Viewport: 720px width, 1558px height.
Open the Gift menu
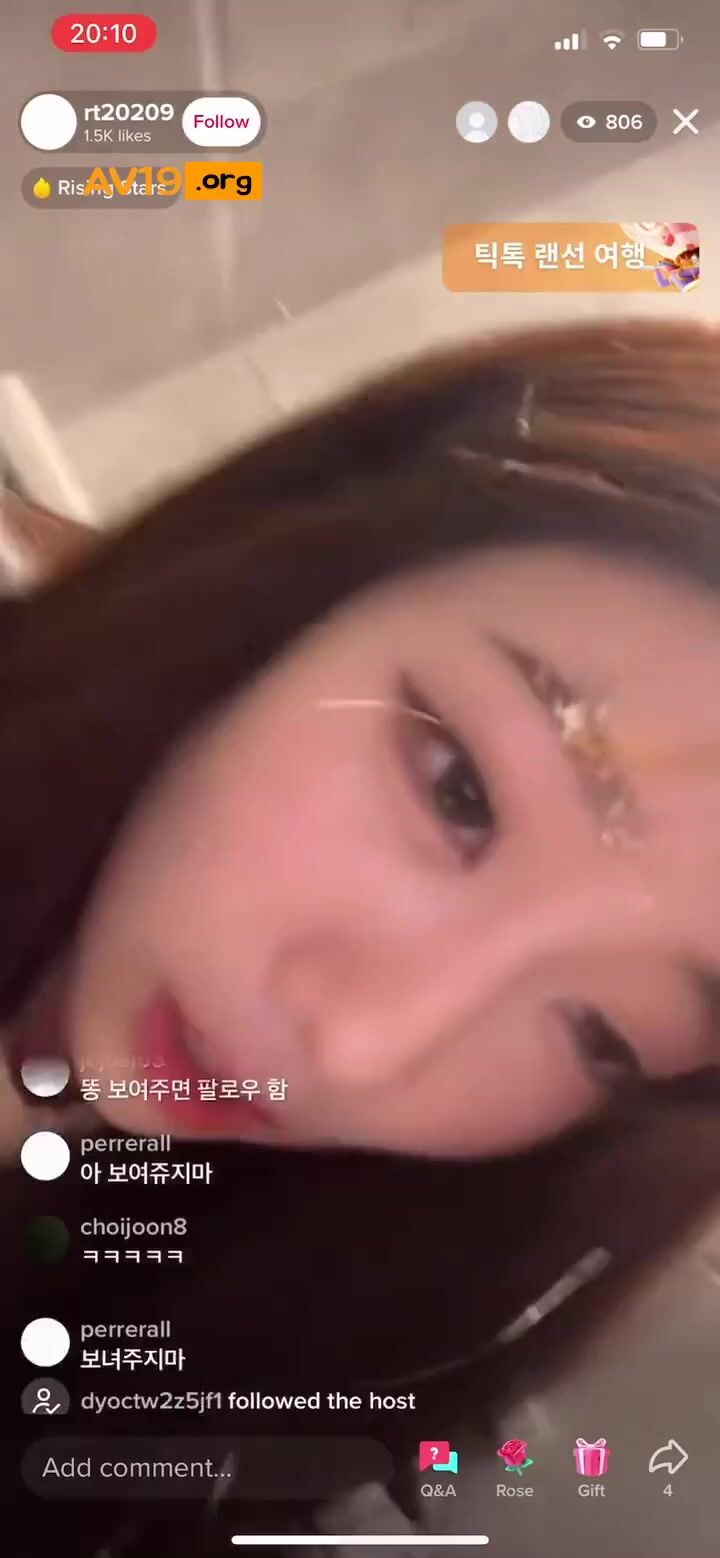(591, 1469)
